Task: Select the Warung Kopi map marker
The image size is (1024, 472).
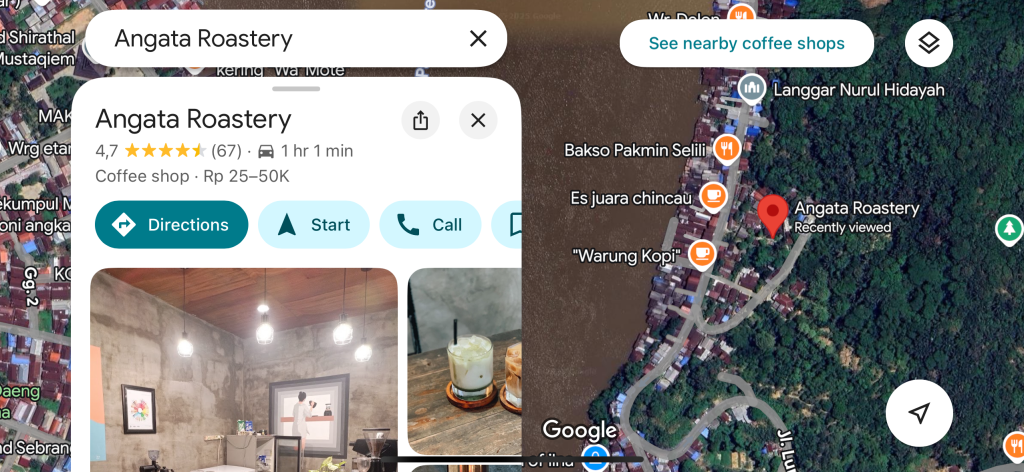Action: coord(702,255)
